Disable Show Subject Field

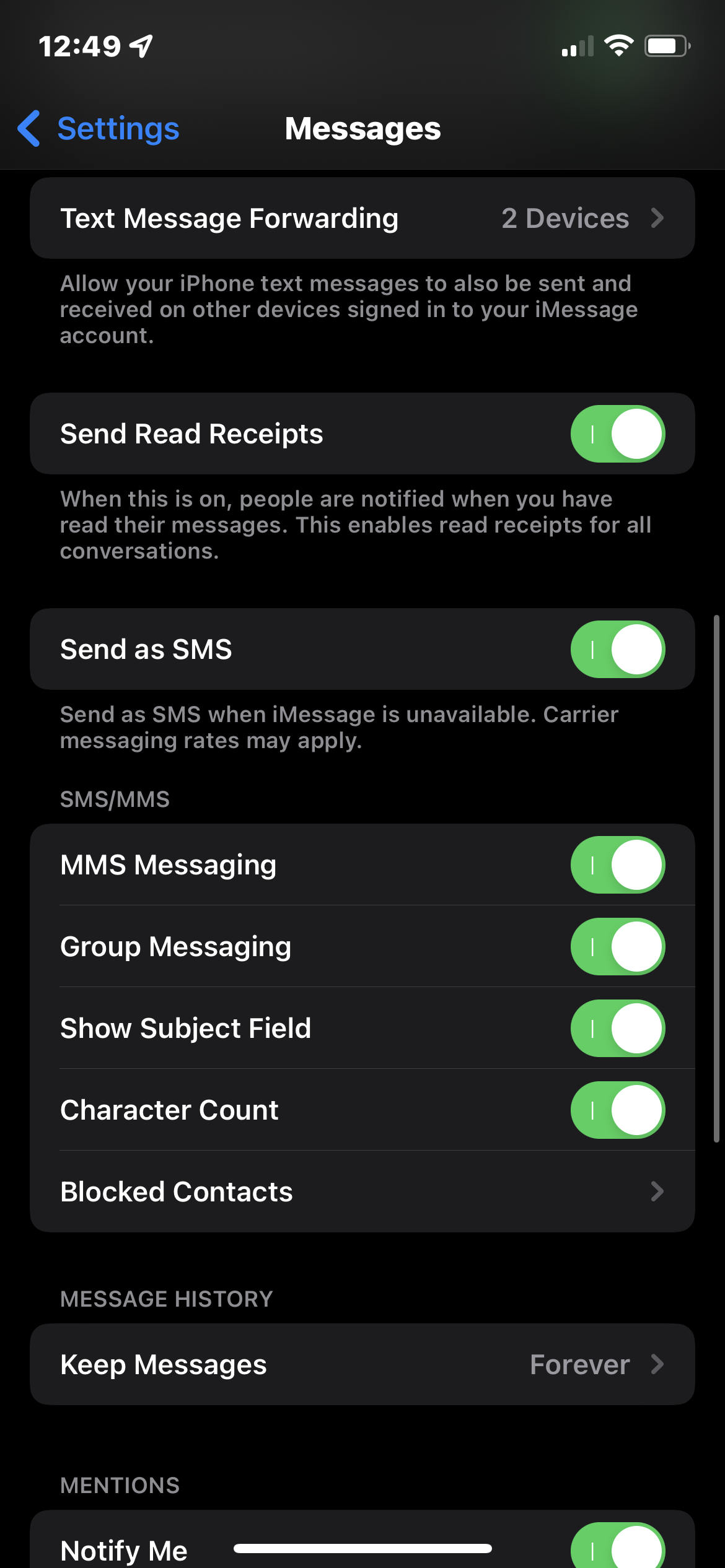(x=618, y=1028)
